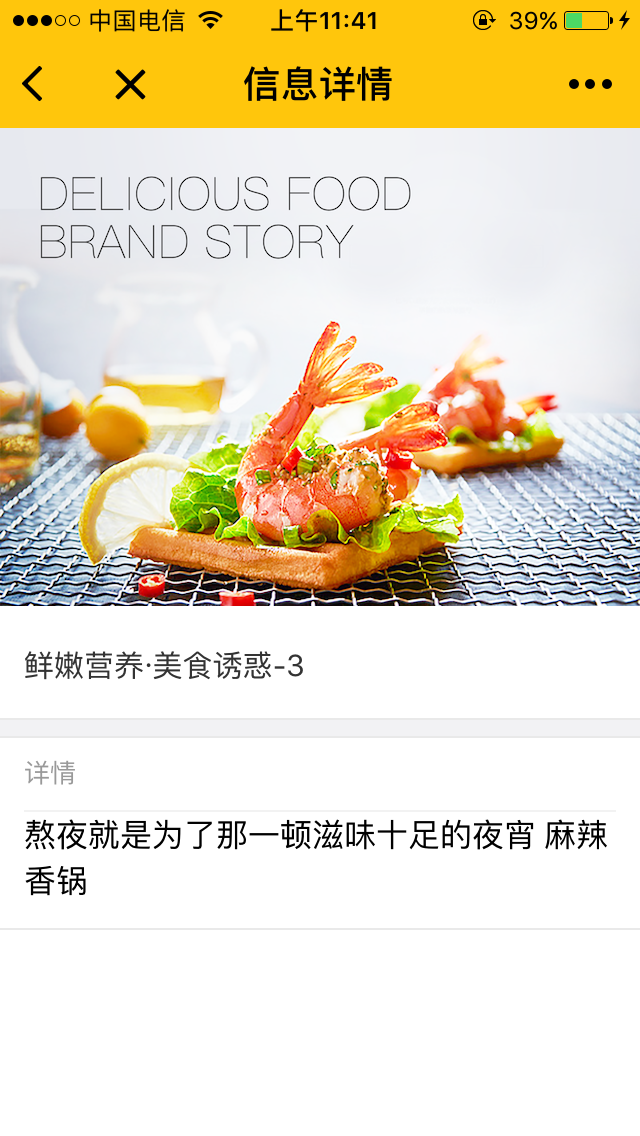
Task: Go back using the header arrow
Action: point(33,85)
